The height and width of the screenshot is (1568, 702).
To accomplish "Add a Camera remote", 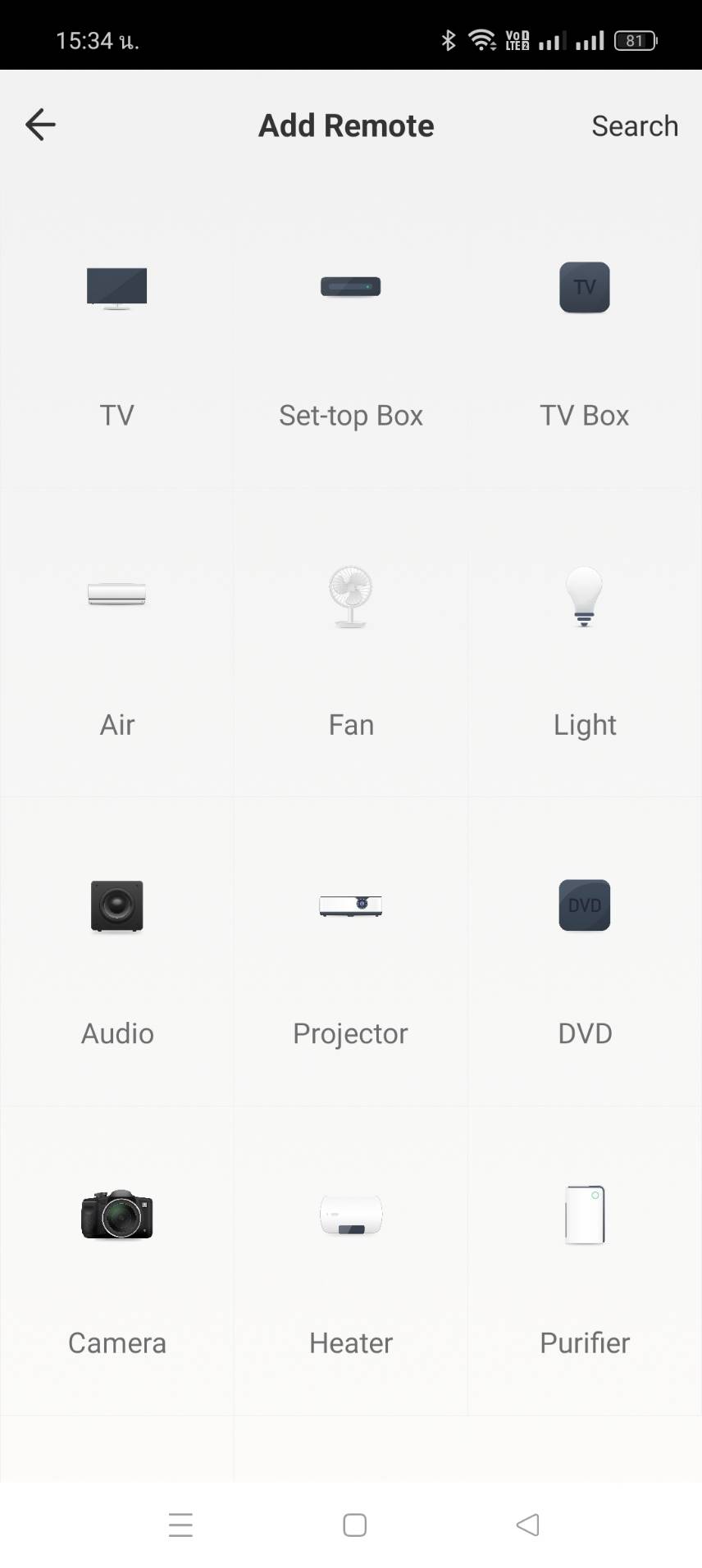I will pos(116,1260).
